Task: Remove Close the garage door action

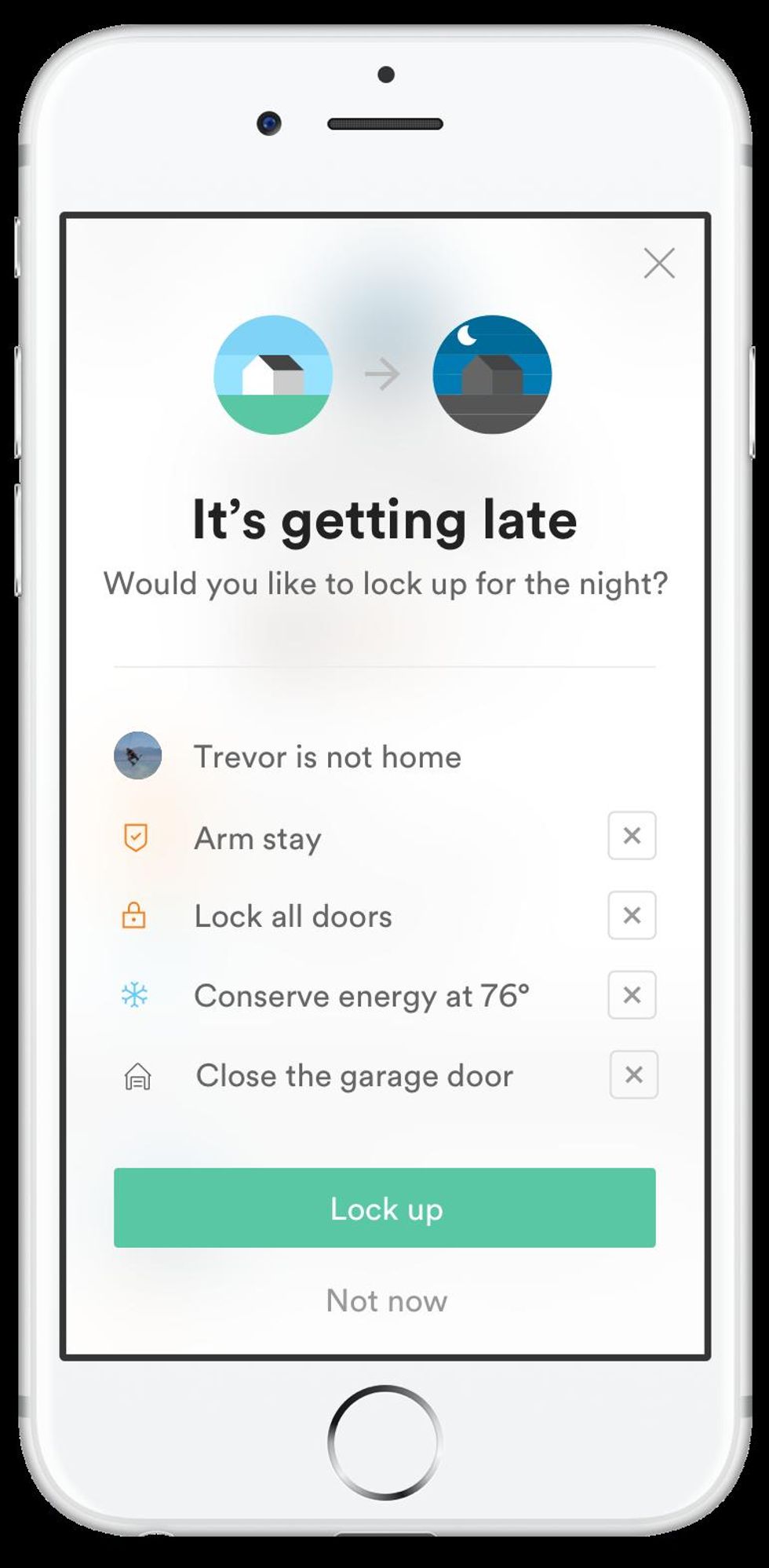Action: pos(633,1074)
